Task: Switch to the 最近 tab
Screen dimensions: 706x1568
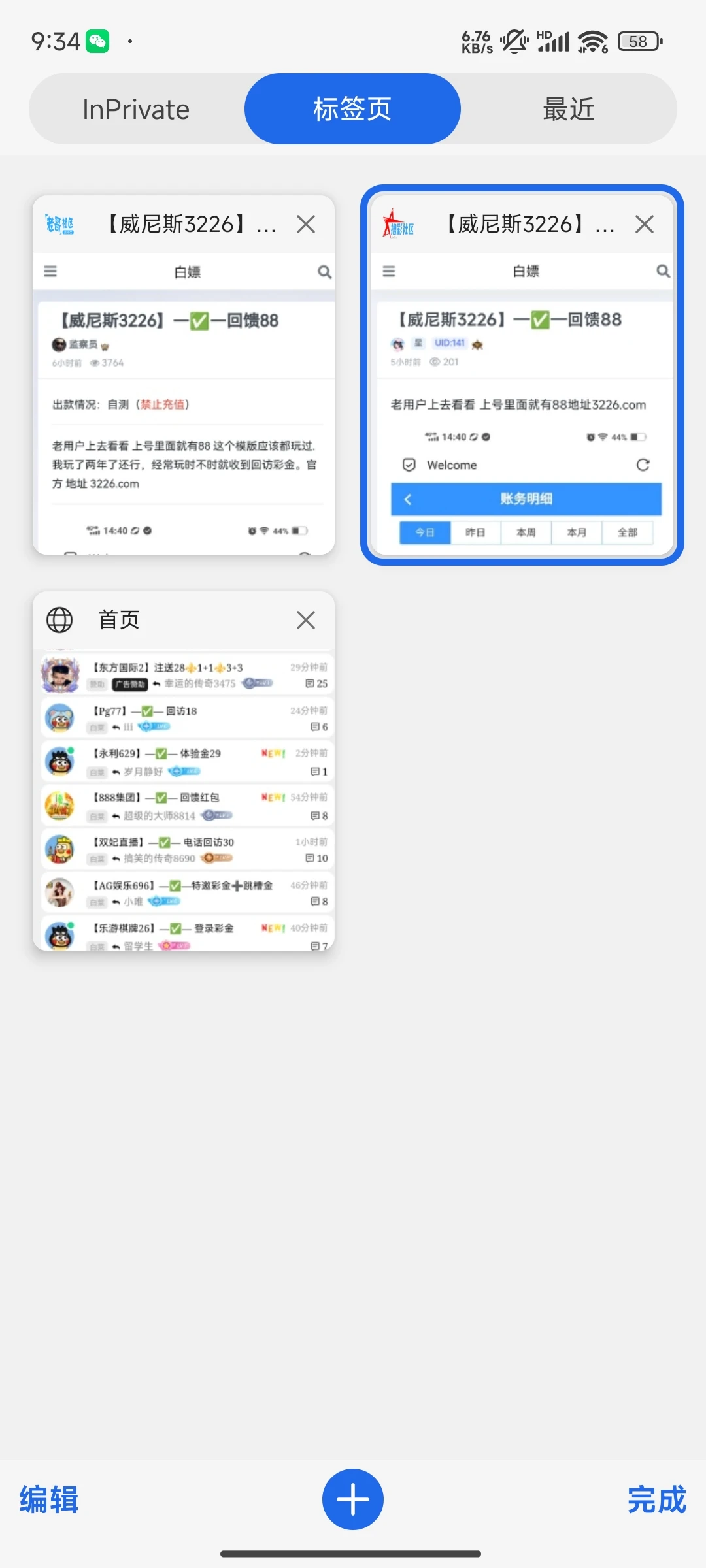Action: coord(568,109)
